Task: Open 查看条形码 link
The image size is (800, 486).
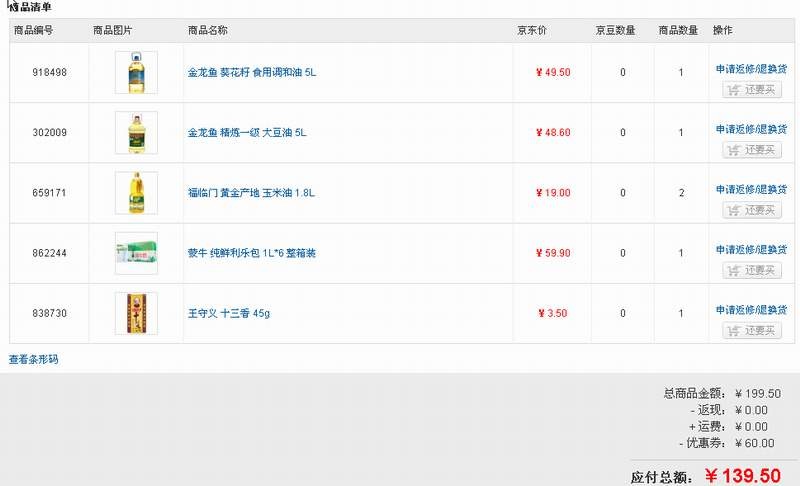Action: tap(34, 359)
